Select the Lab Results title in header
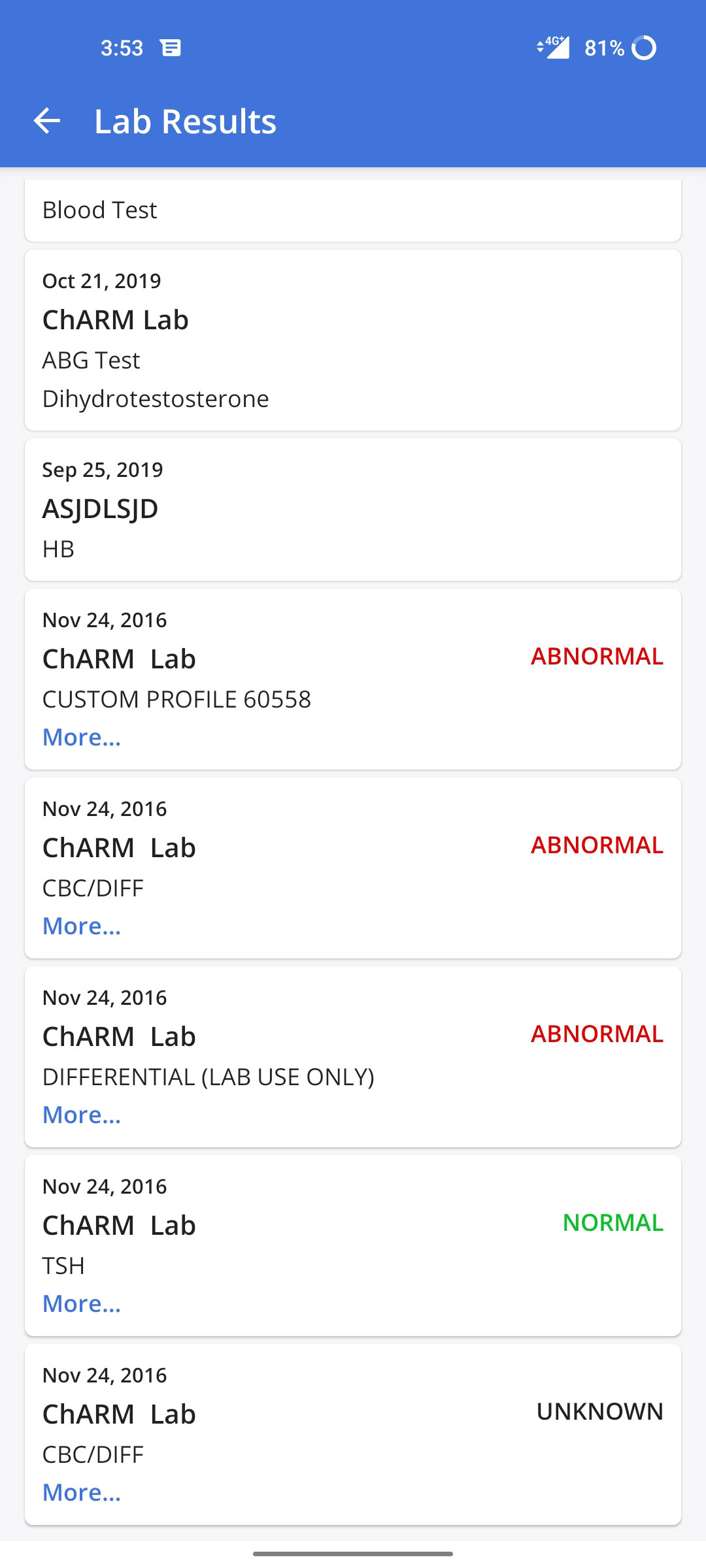The image size is (706, 1568). 184,122
